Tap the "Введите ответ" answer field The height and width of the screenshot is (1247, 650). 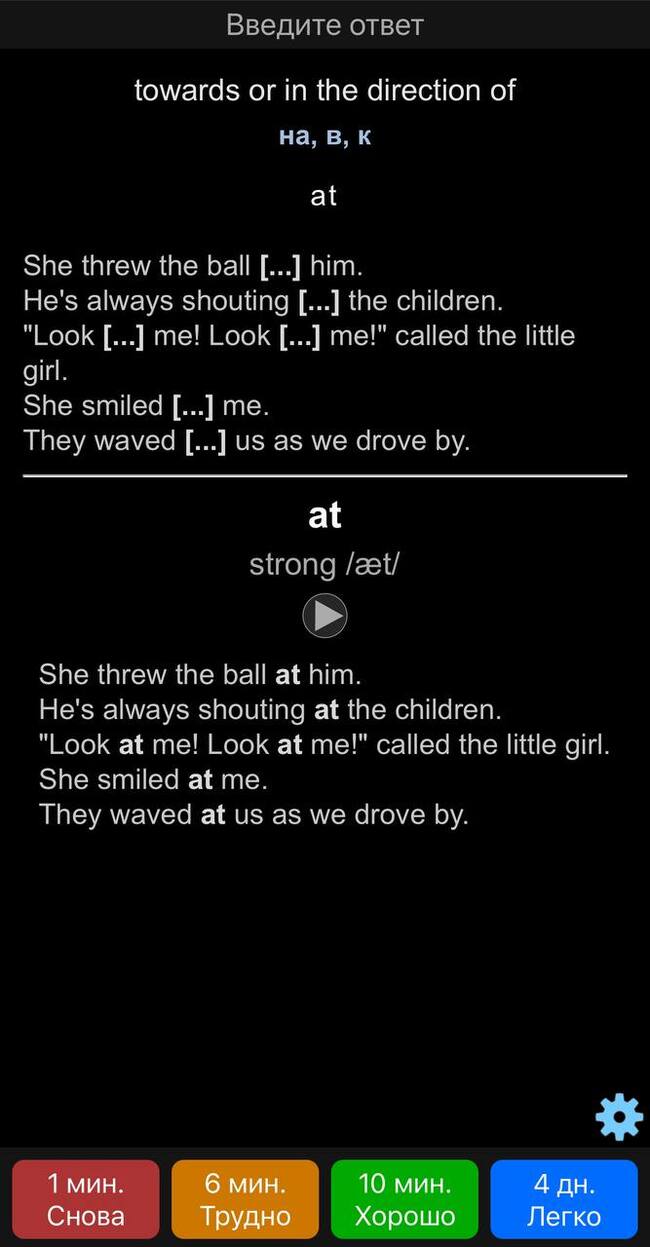[x=325, y=24]
